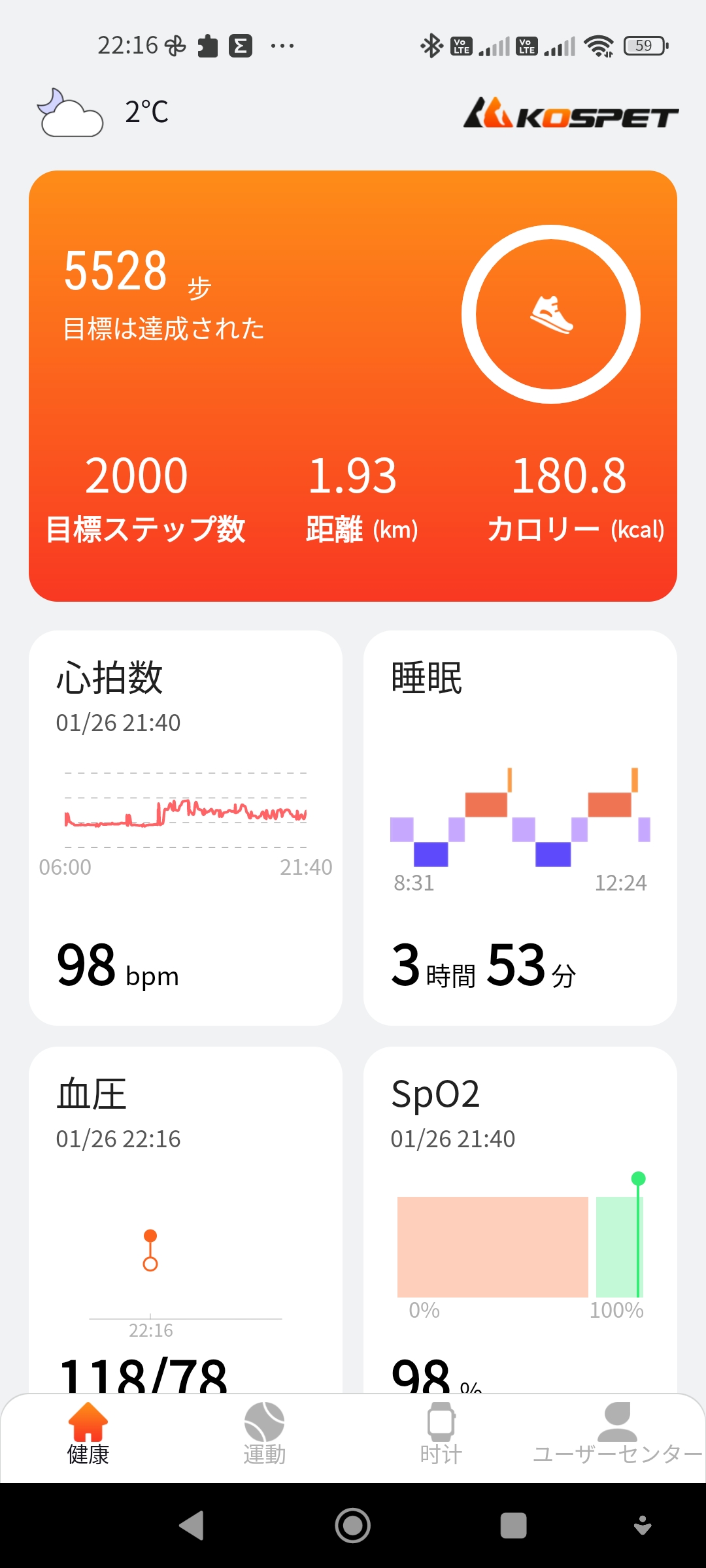
Task: Open the steps summary card
Action: tap(353, 385)
